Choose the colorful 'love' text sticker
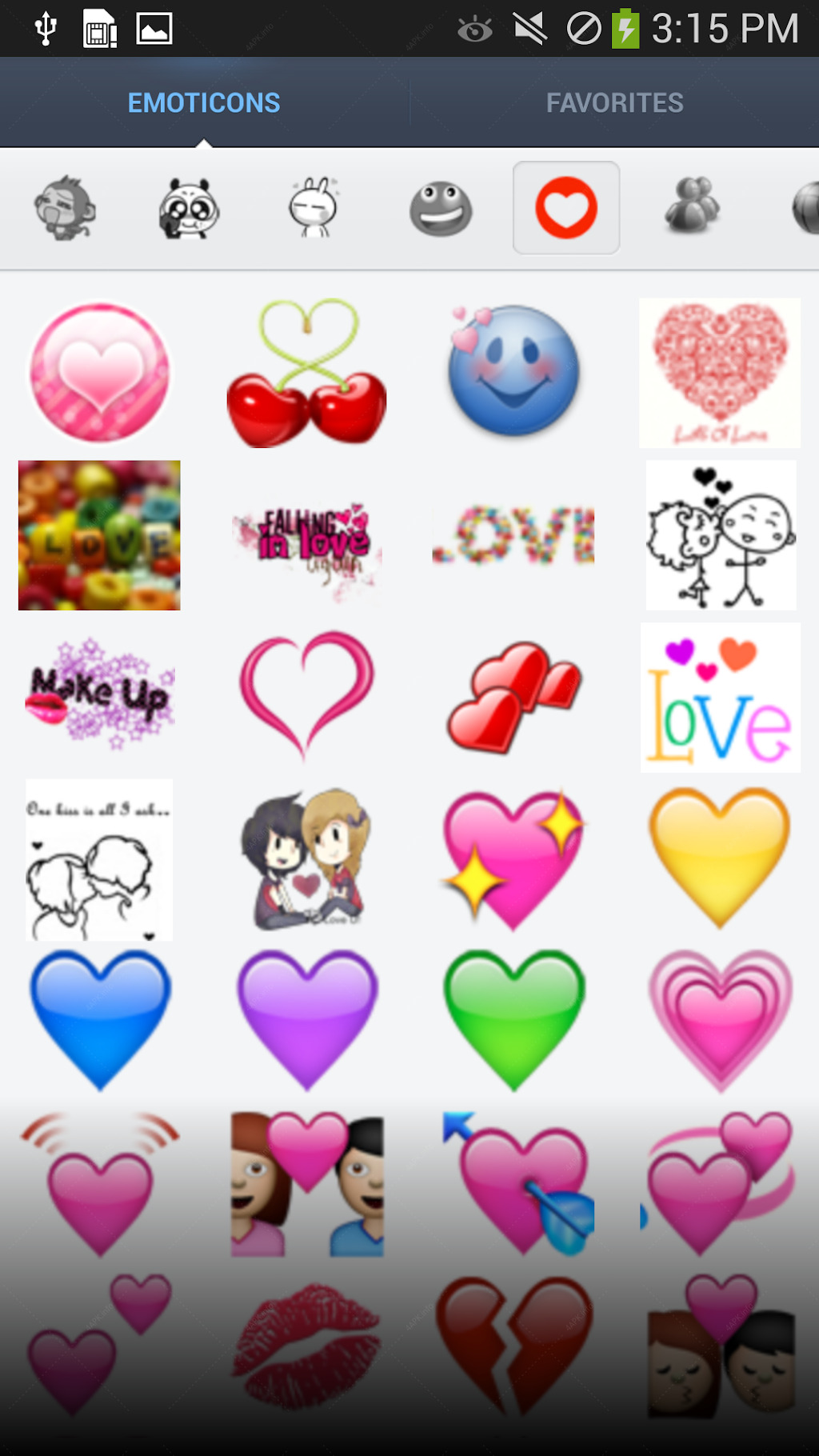 (721, 698)
